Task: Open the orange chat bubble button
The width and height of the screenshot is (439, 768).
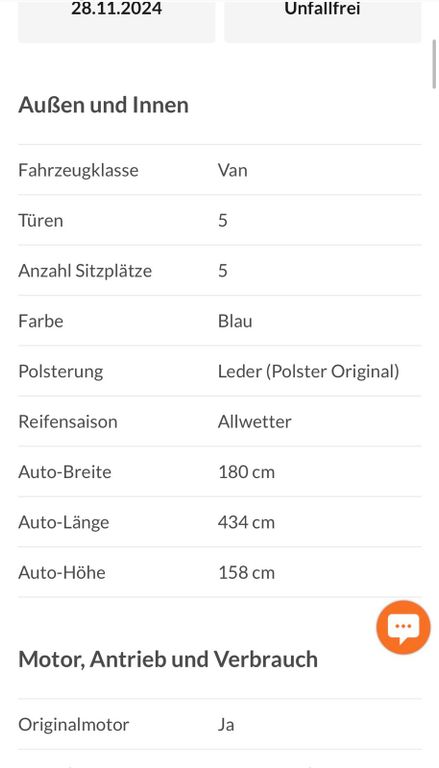Action: click(x=403, y=627)
